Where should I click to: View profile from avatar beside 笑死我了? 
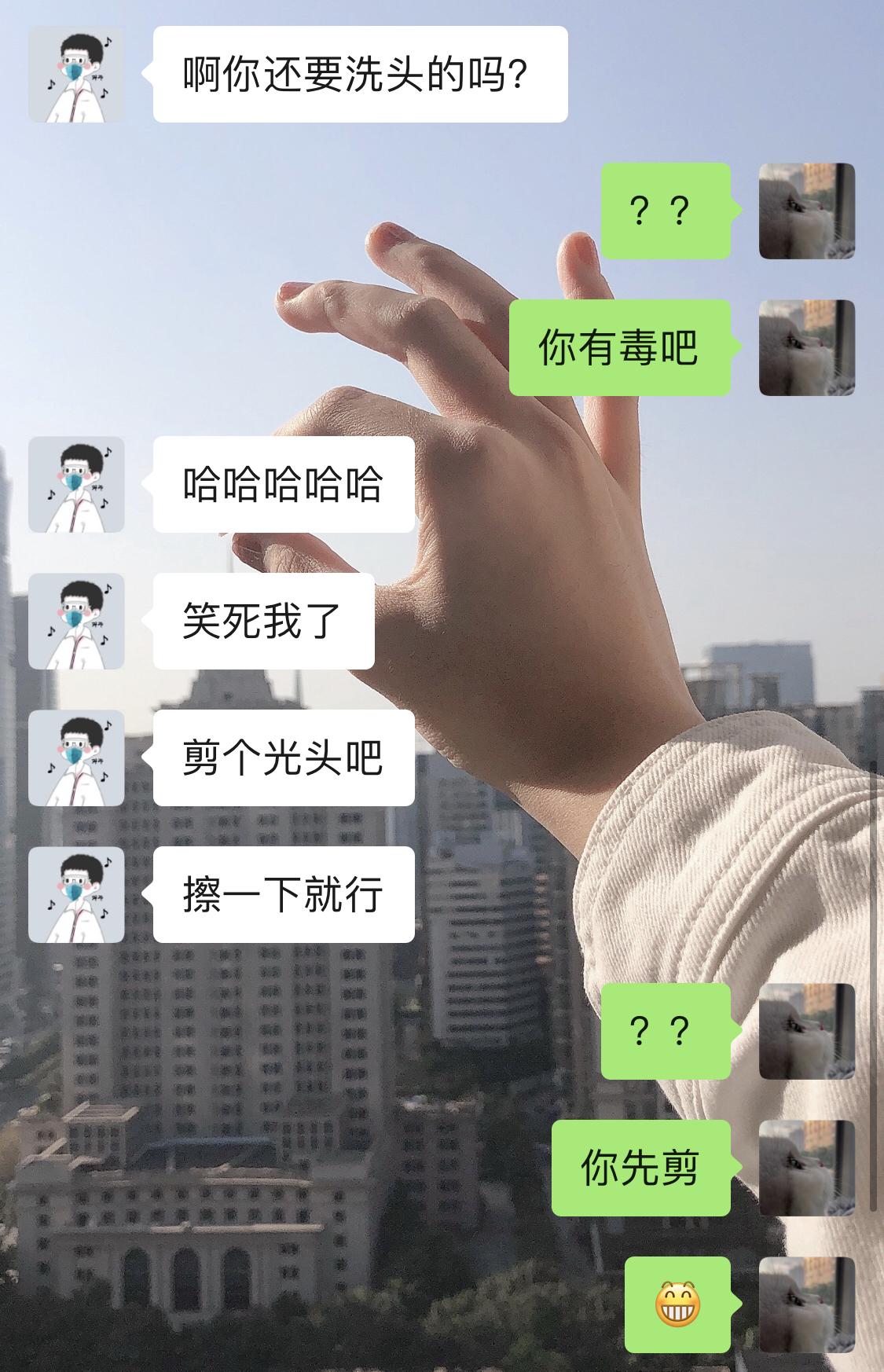click(76, 621)
